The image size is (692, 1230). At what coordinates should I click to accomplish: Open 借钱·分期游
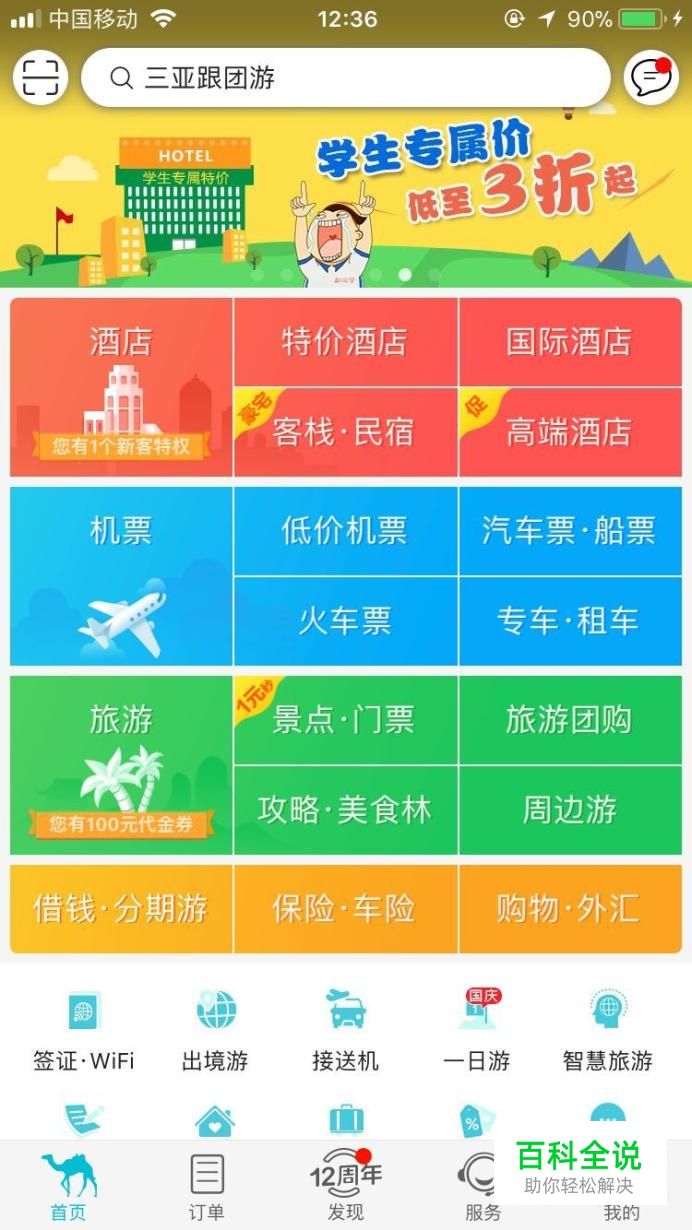point(121,909)
